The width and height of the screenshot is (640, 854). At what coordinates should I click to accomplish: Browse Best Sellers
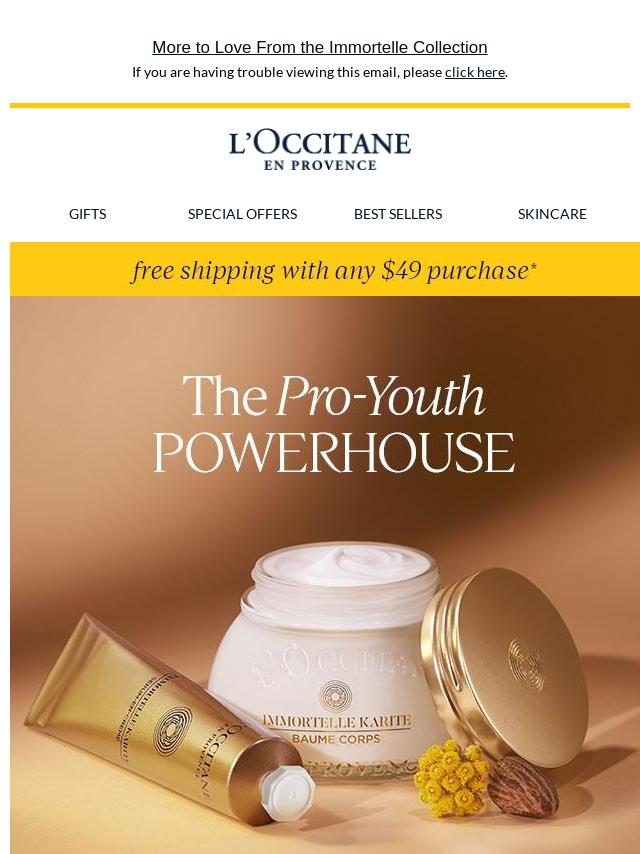[x=397, y=214]
